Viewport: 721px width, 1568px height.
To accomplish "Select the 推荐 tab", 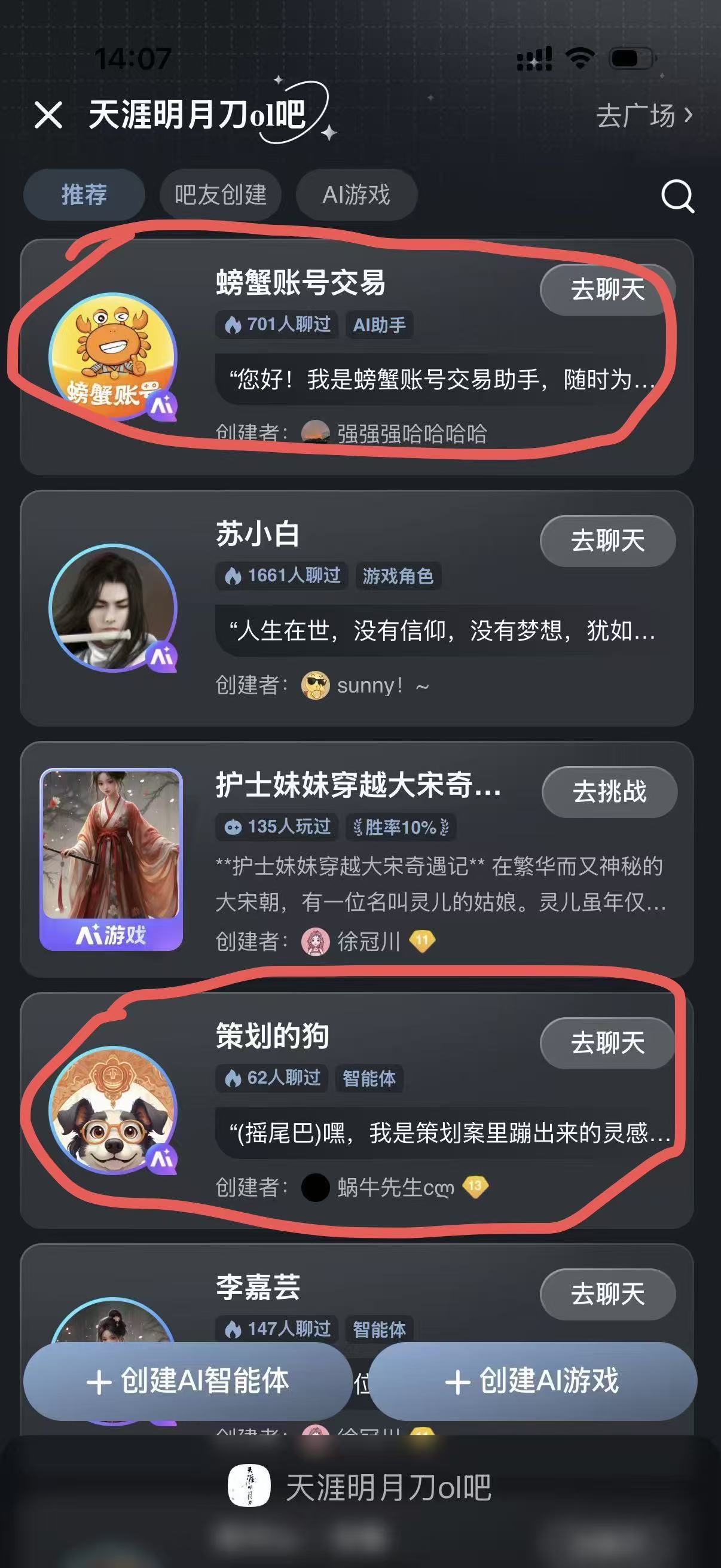I will (84, 195).
